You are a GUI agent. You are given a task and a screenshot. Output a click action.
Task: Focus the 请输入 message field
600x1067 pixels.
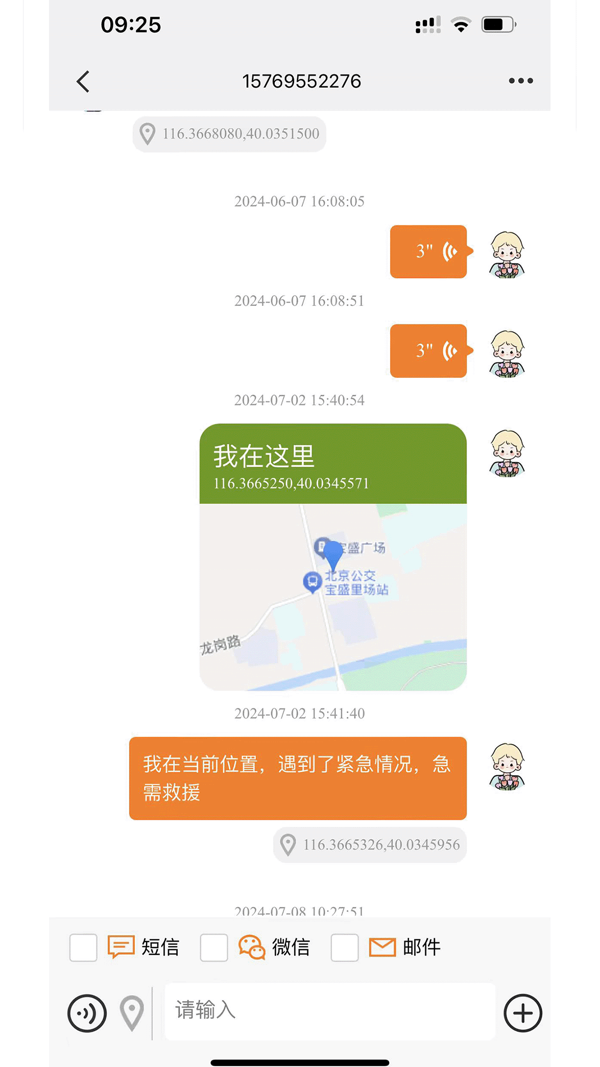click(330, 1011)
